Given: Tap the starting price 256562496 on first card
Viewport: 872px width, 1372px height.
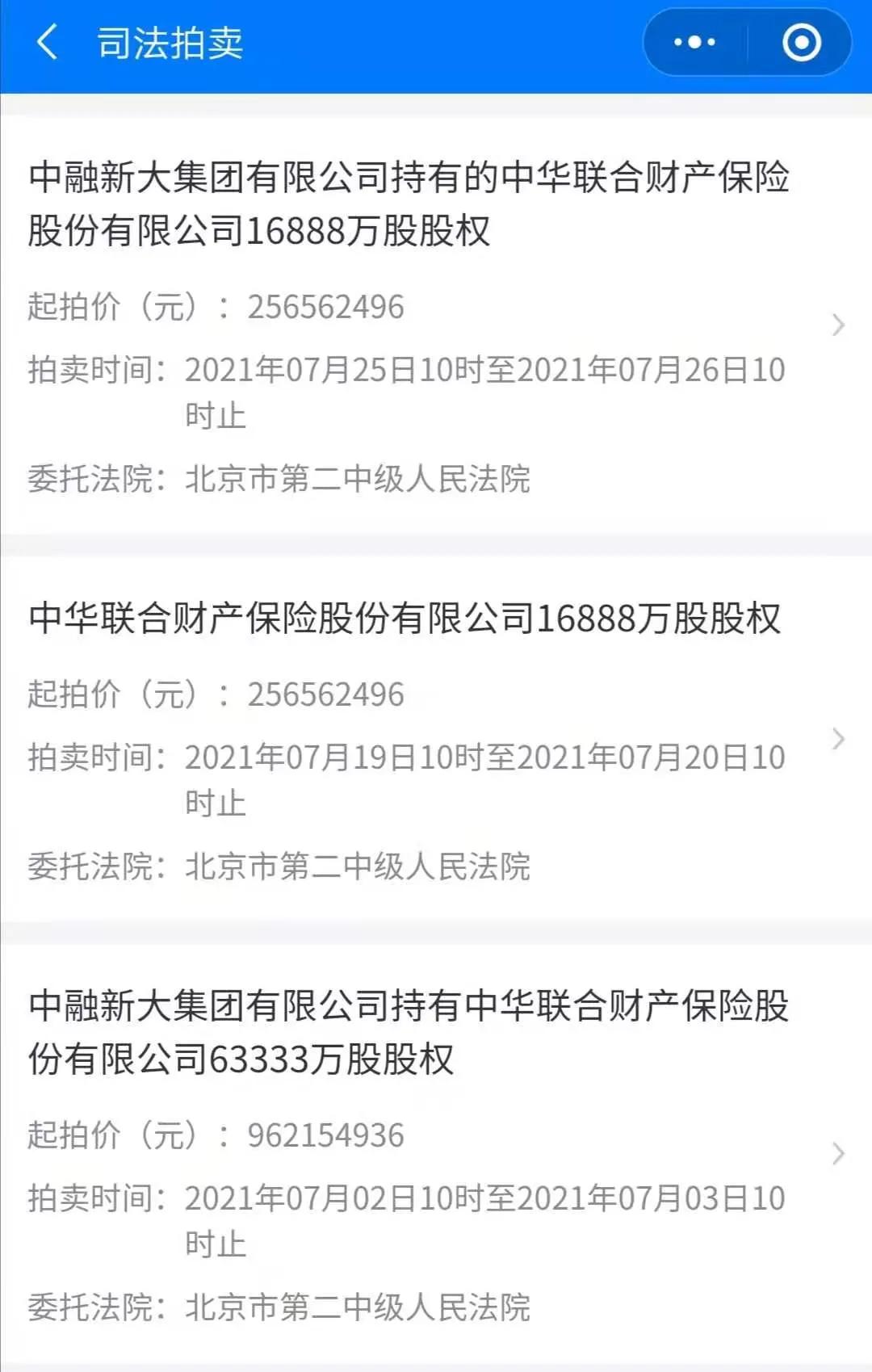Looking at the screenshot, I should pos(327,307).
